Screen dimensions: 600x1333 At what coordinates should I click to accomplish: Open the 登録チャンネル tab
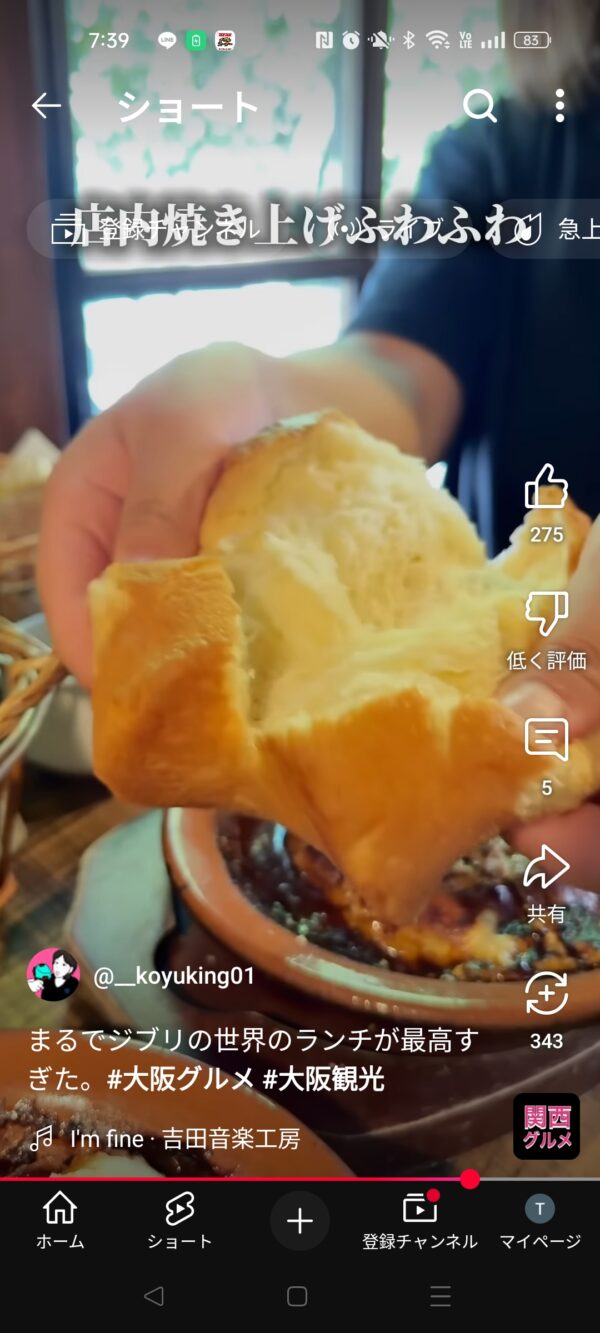click(420, 1221)
